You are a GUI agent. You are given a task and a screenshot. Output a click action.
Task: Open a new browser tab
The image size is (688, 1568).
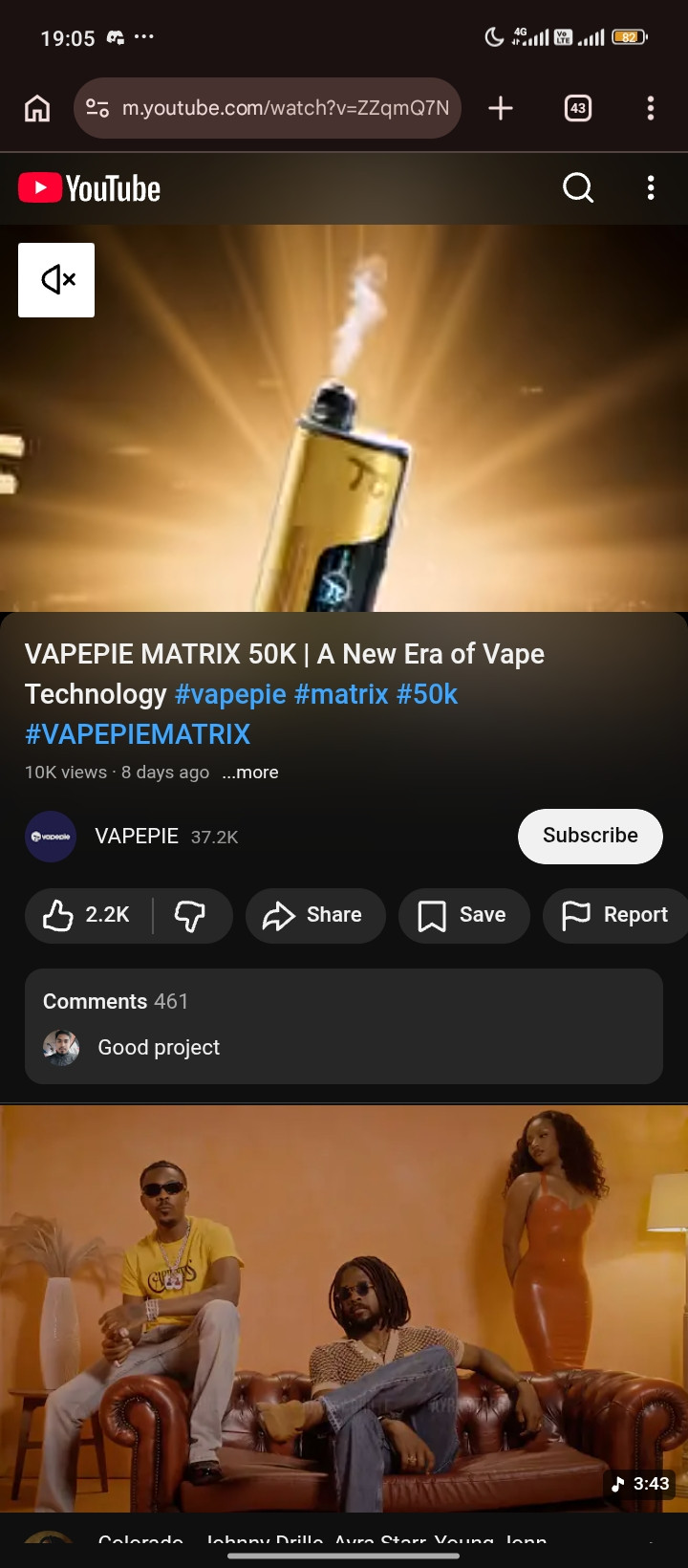(501, 108)
